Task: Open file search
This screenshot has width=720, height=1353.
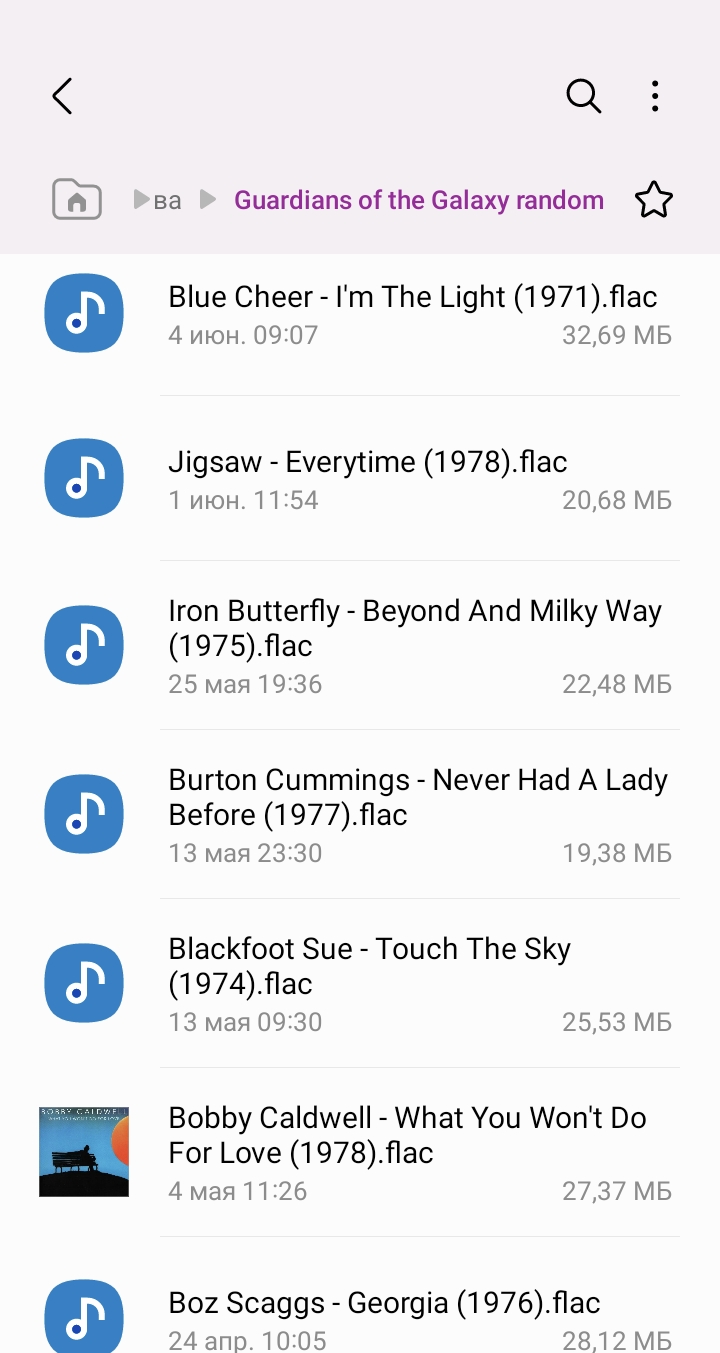Action: pos(583,96)
